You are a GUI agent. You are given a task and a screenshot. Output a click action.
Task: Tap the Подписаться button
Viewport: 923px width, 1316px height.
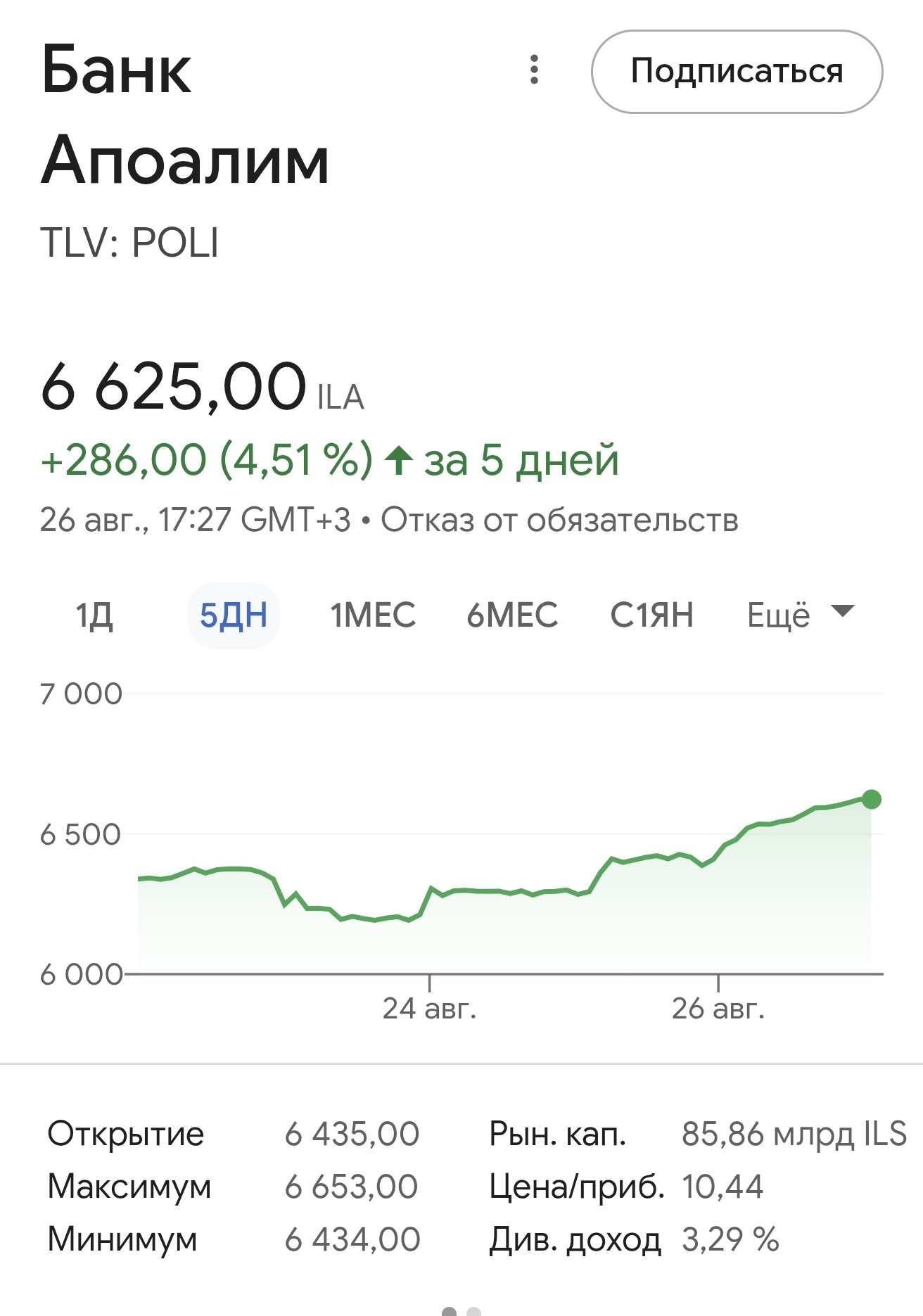point(737,72)
